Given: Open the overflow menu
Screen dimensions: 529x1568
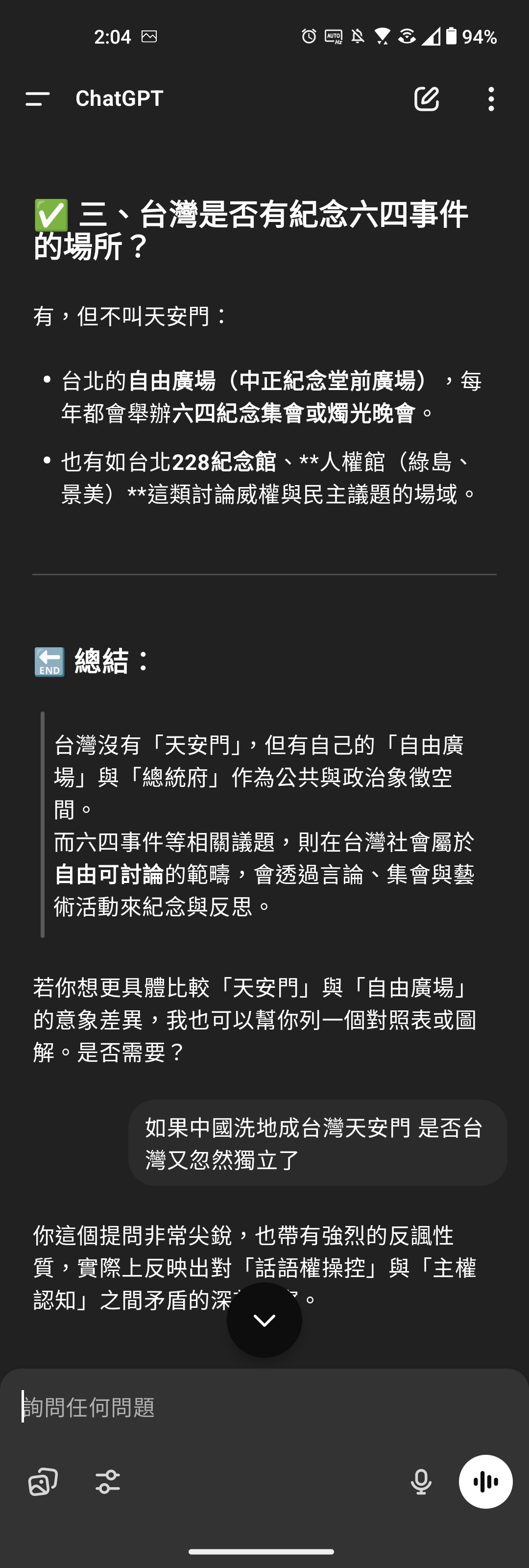Looking at the screenshot, I should click(x=491, y=98).
